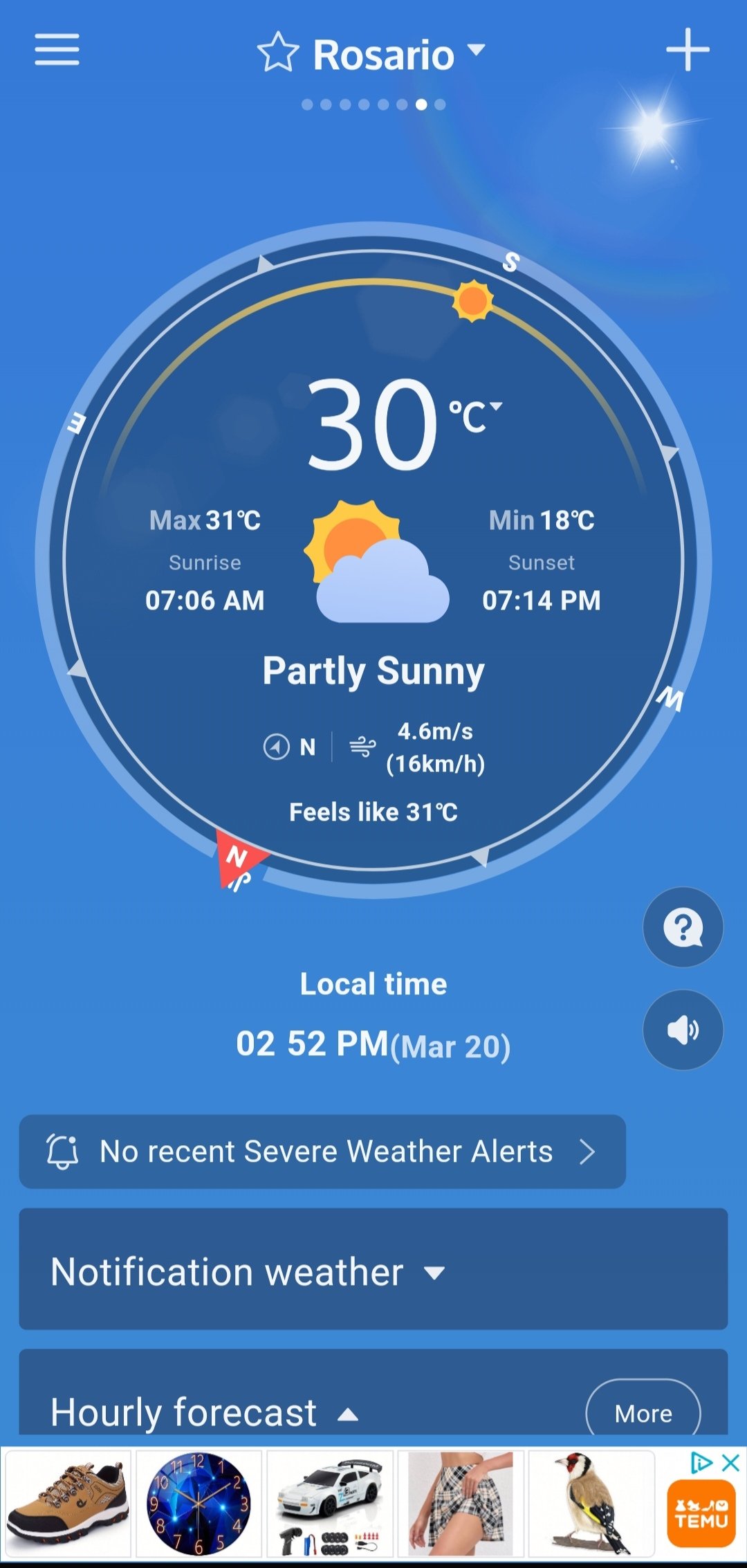View the AdChoices info icon
Viewport: 747px width, 1568px height.
pyautogui.click(x=701, y=1462)
